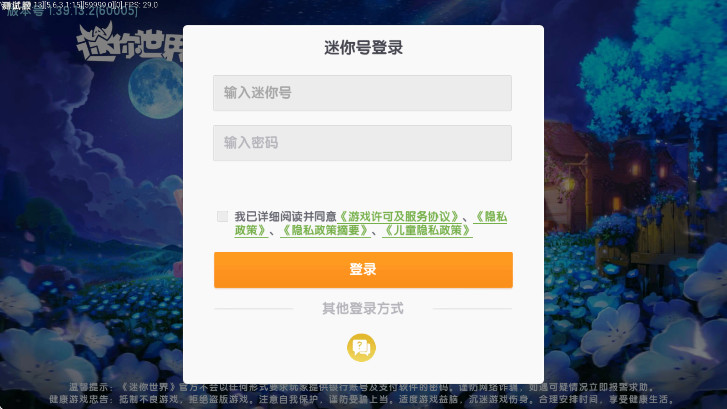Tap the orange 登录 button
Screen dimensions: 727x409
point(362,269)
